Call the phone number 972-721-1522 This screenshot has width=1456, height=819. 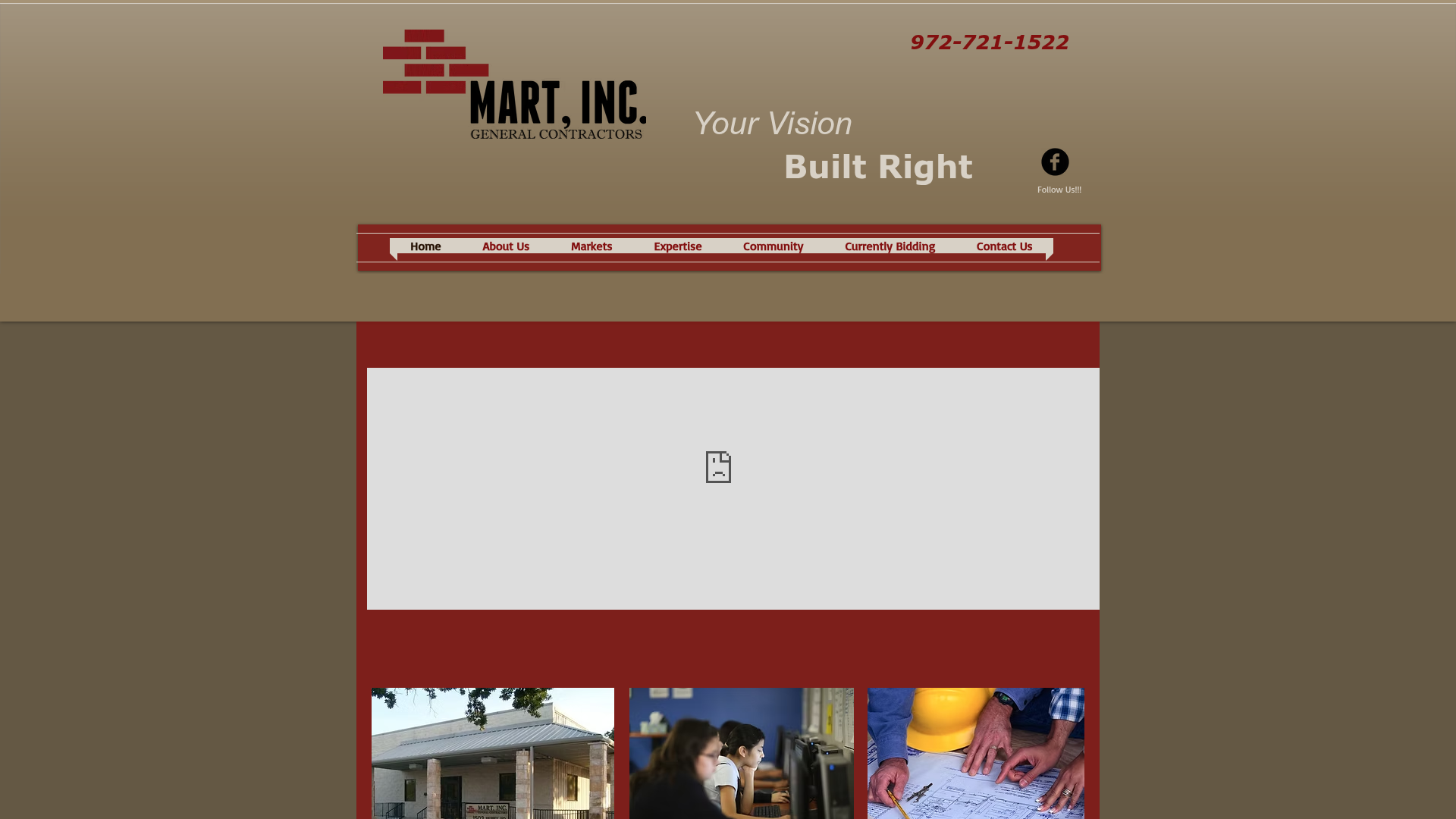(989, 42)
